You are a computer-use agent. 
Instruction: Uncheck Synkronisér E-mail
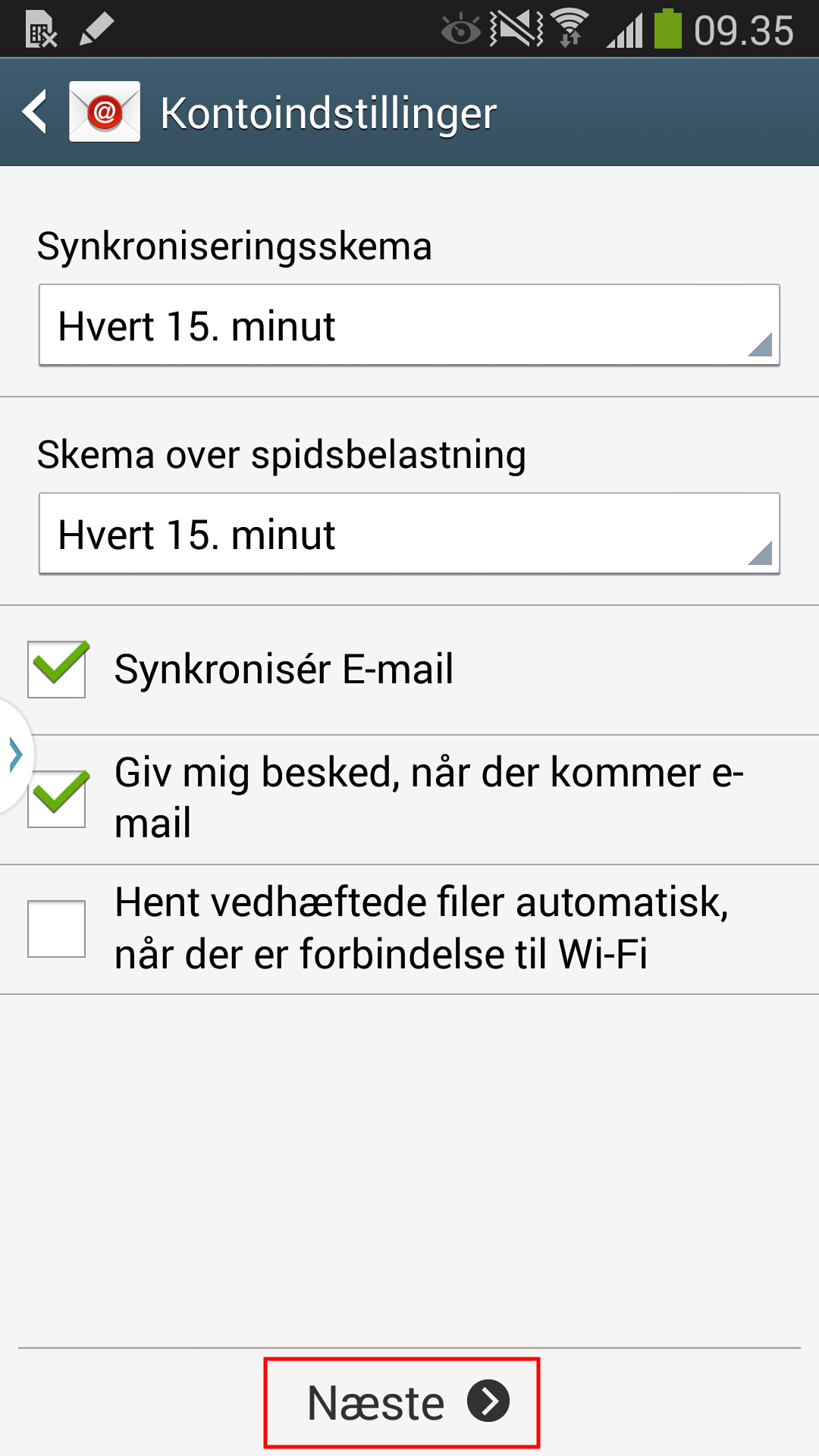57,670
